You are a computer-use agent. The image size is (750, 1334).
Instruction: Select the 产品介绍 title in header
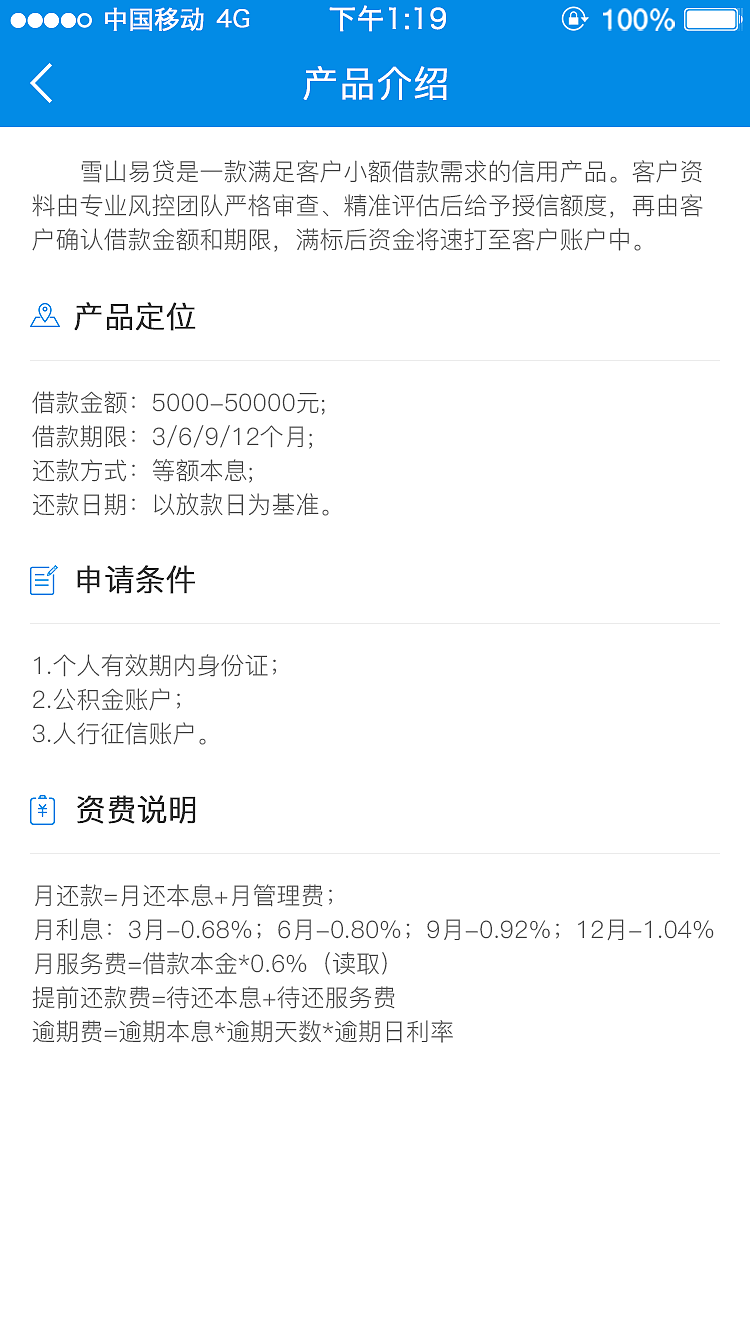click(374, 85)
